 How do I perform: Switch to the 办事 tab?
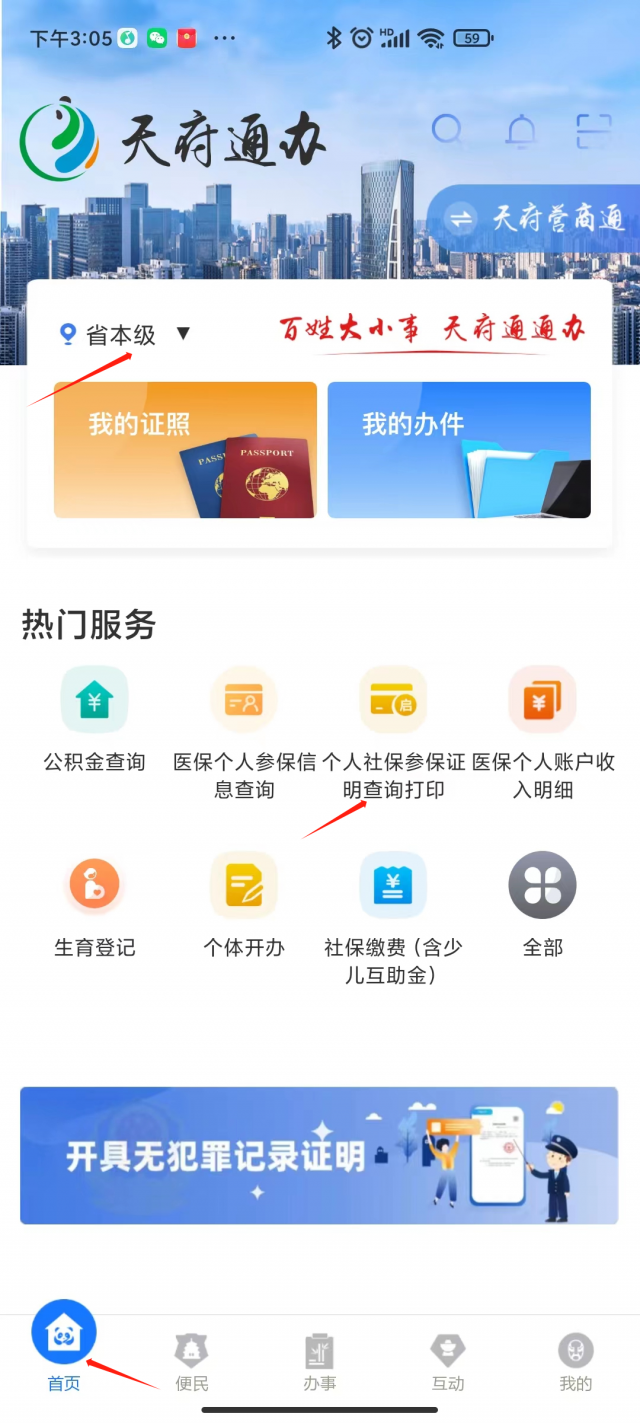(320, 1362)
